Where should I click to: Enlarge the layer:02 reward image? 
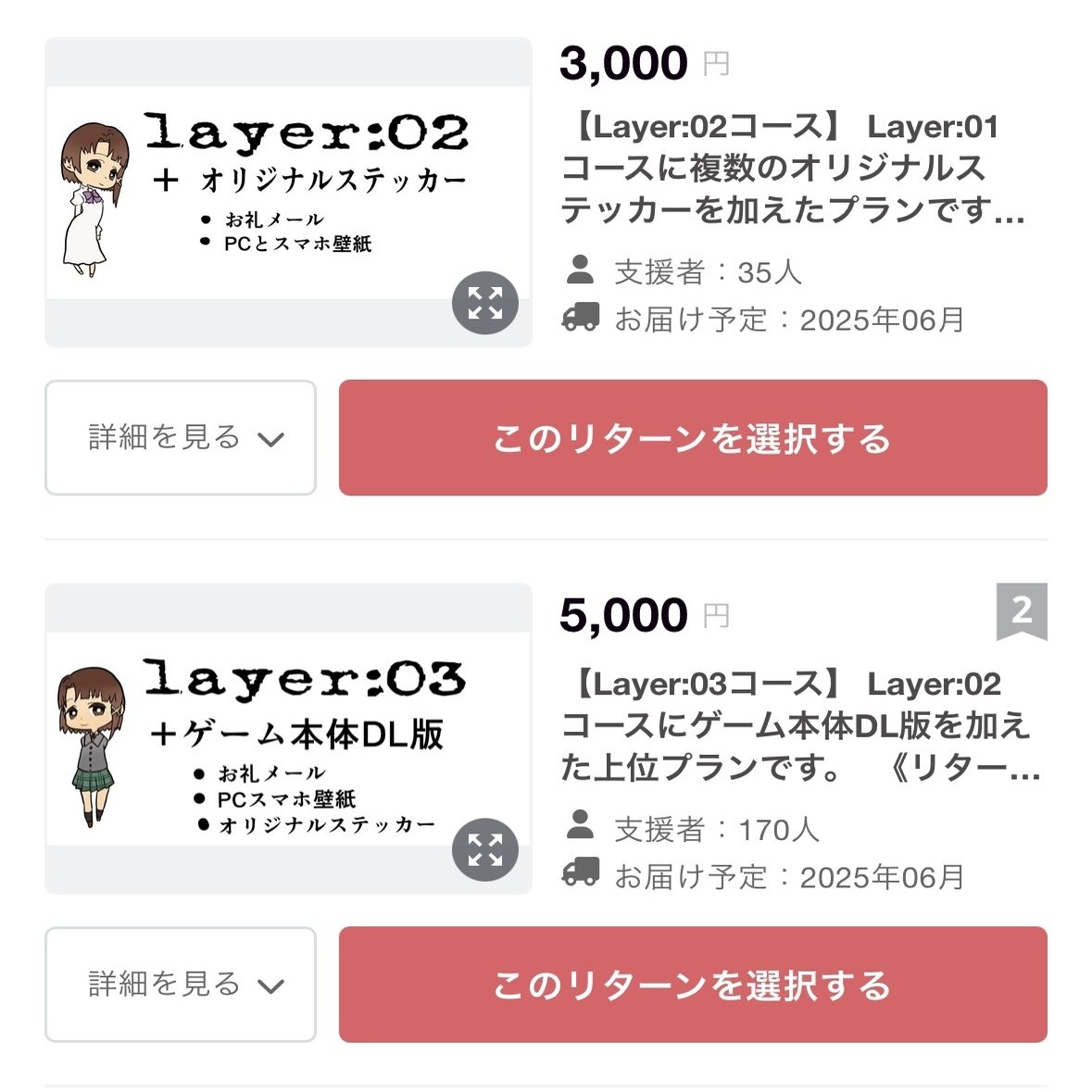tap(484, 303)
